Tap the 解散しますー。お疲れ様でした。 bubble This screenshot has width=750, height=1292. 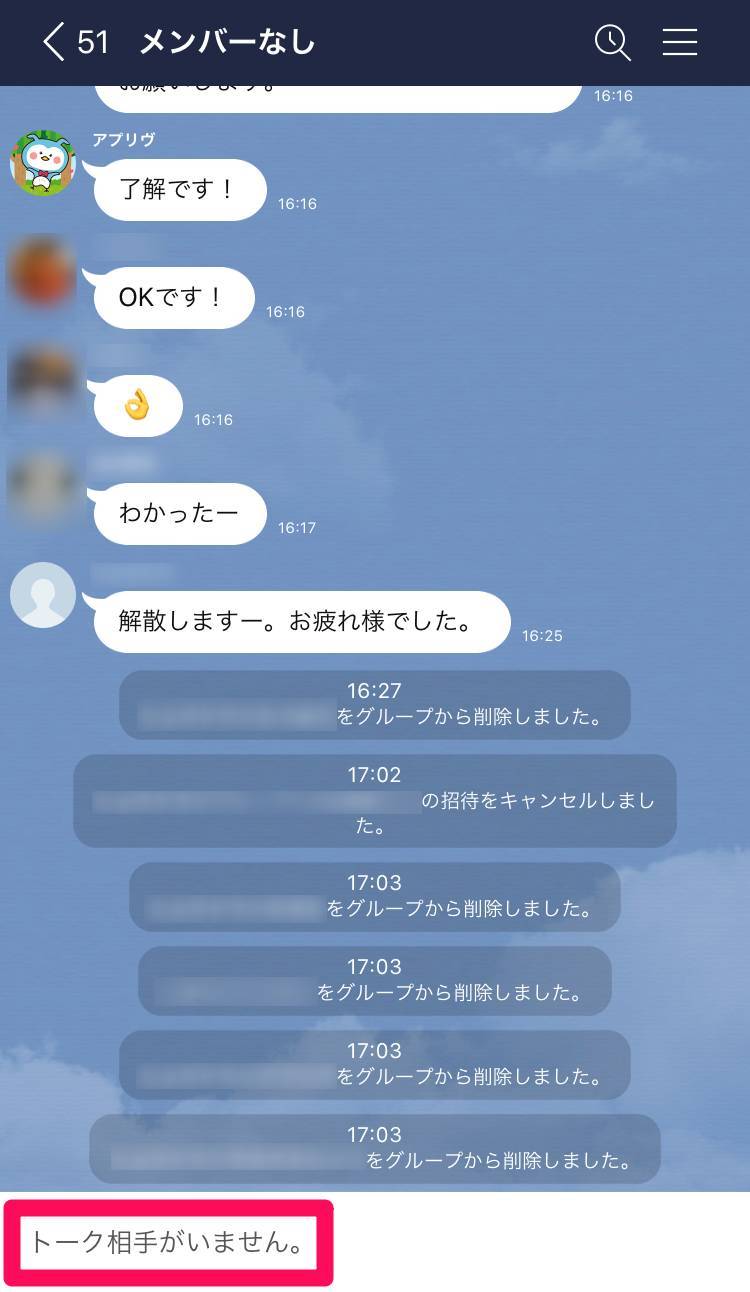[x=299, y=621]
